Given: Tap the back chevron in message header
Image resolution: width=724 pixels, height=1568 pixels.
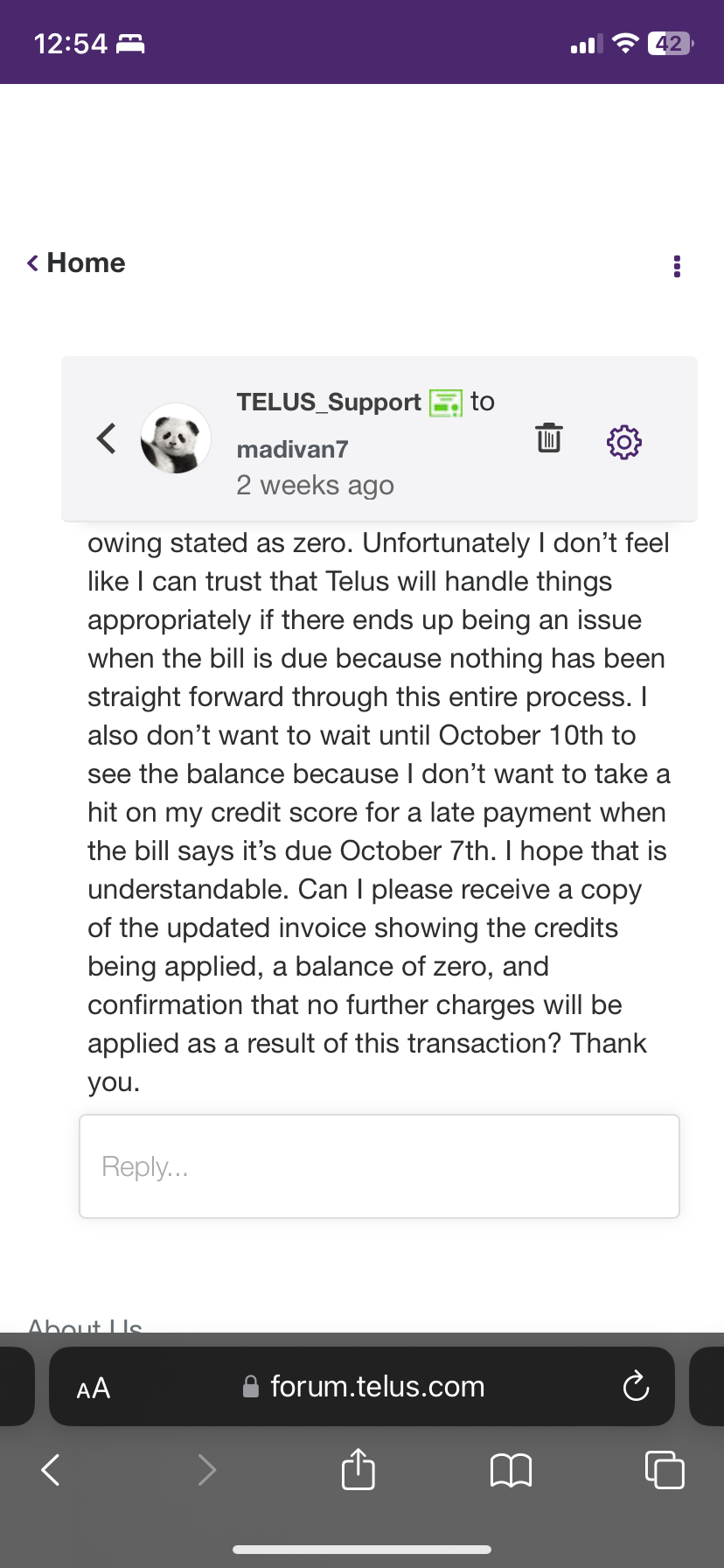Looking at the screenshot, I should pyautogui.click(x=106, y=437).
